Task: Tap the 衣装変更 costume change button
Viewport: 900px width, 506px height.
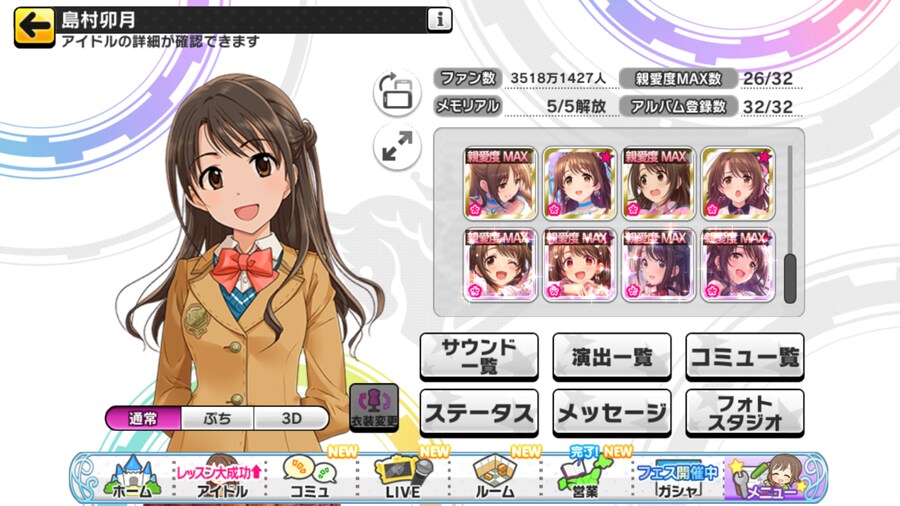Action: pos(373,407)
